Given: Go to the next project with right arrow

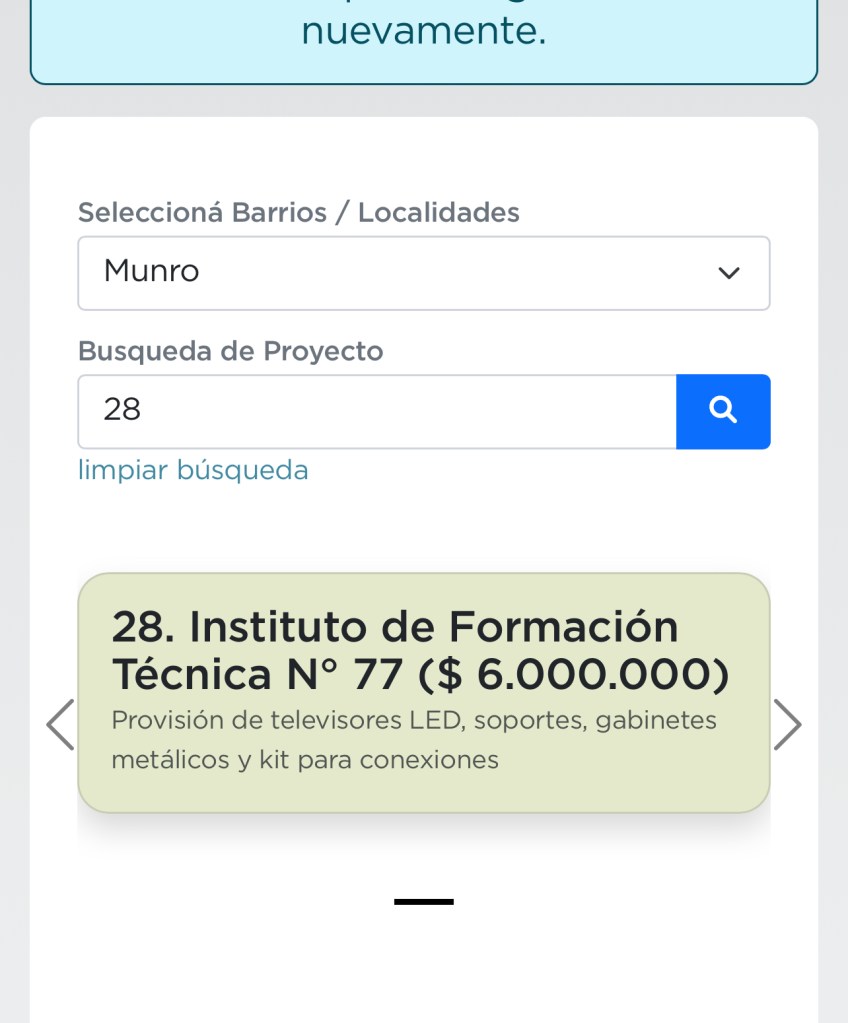Looking at the screenshot, I should click(787, 724).
